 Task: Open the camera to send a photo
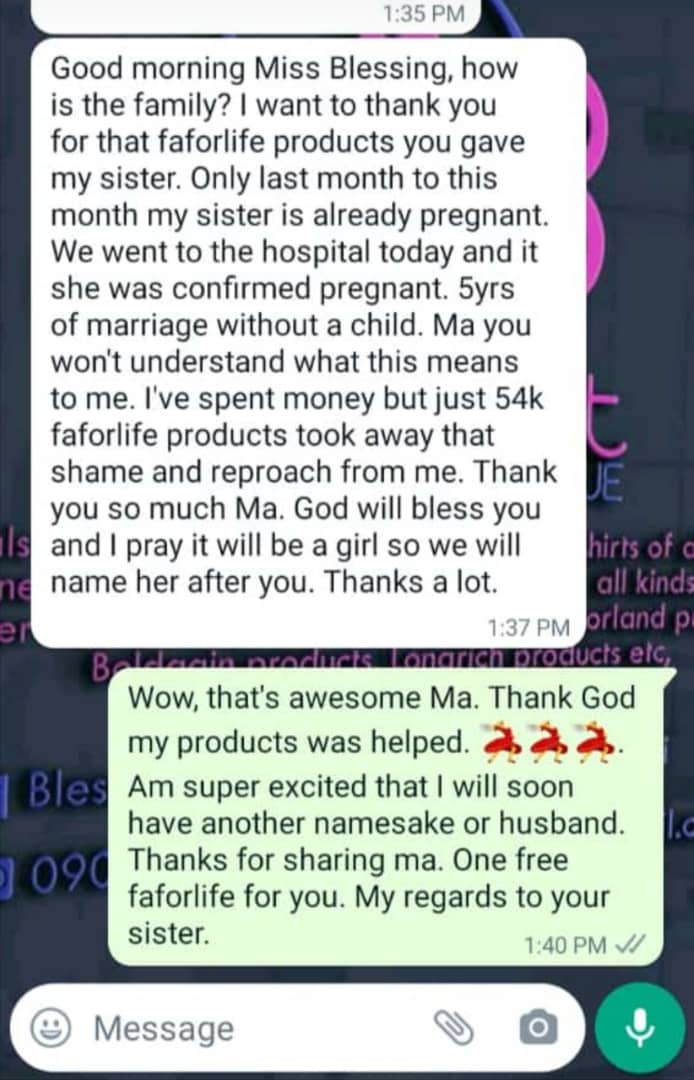[538, 1027]
